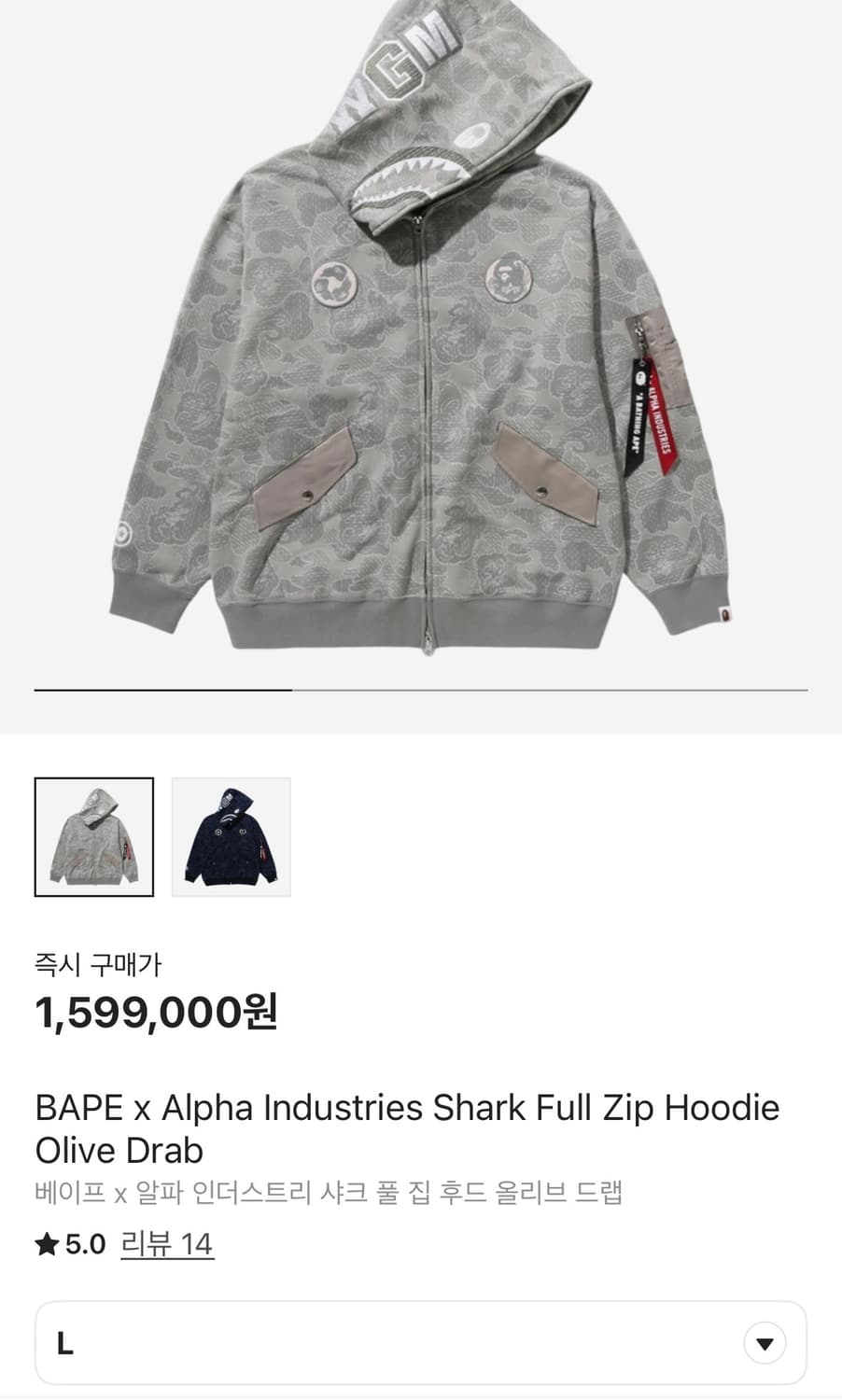The width and height of the screenshot is (842, 1400).
Task: Click the second product image in gallery strip
Action: 230,835
